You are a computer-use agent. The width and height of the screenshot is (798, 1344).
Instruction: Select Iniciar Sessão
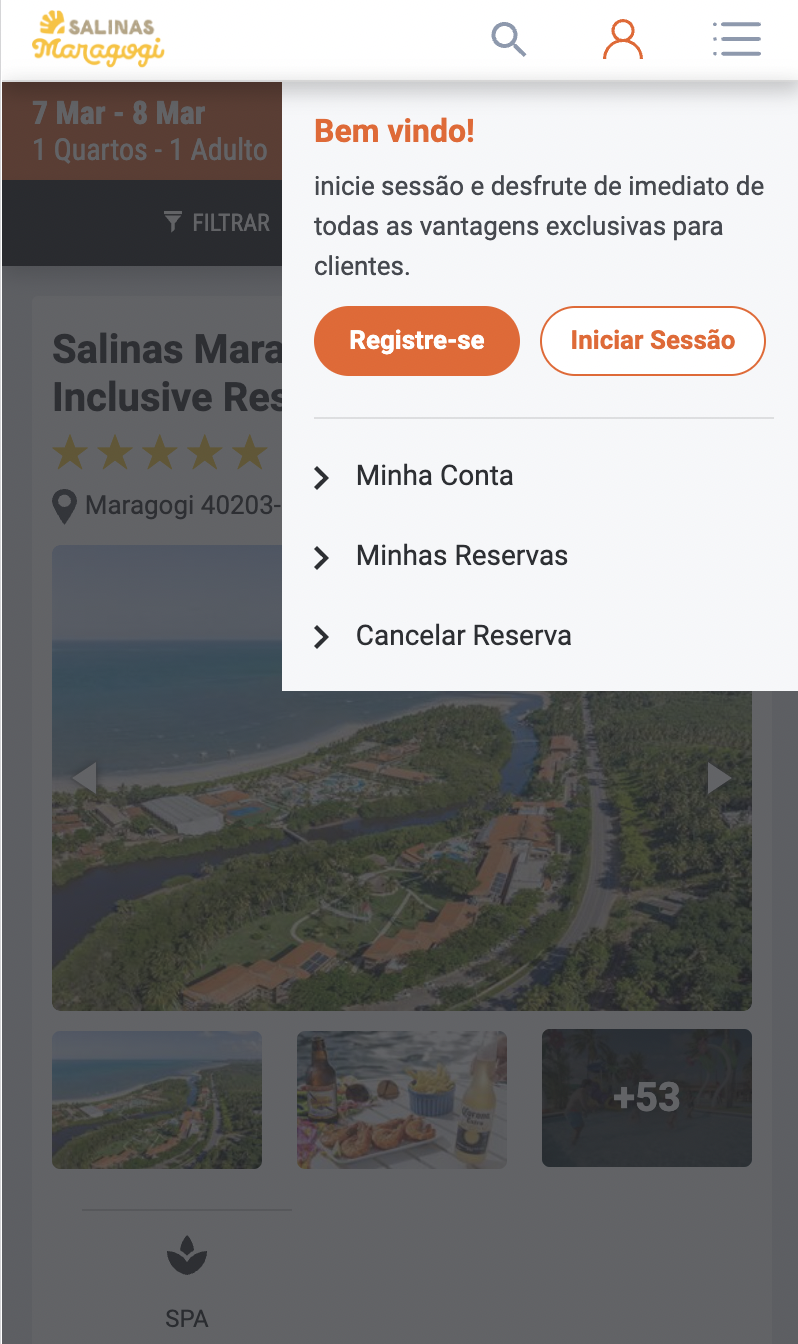click(652, 341)
